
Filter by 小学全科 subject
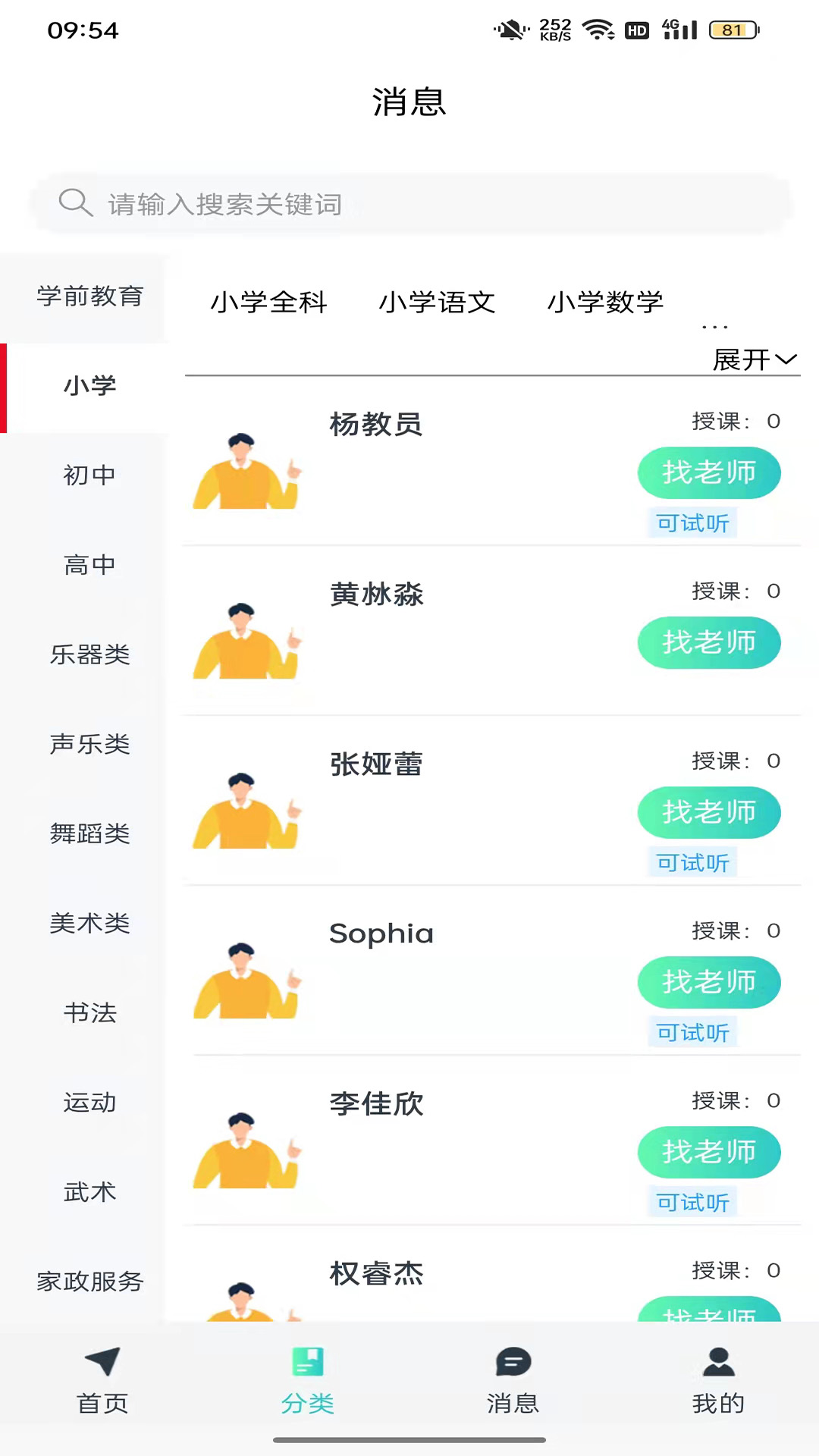[268, 303]
